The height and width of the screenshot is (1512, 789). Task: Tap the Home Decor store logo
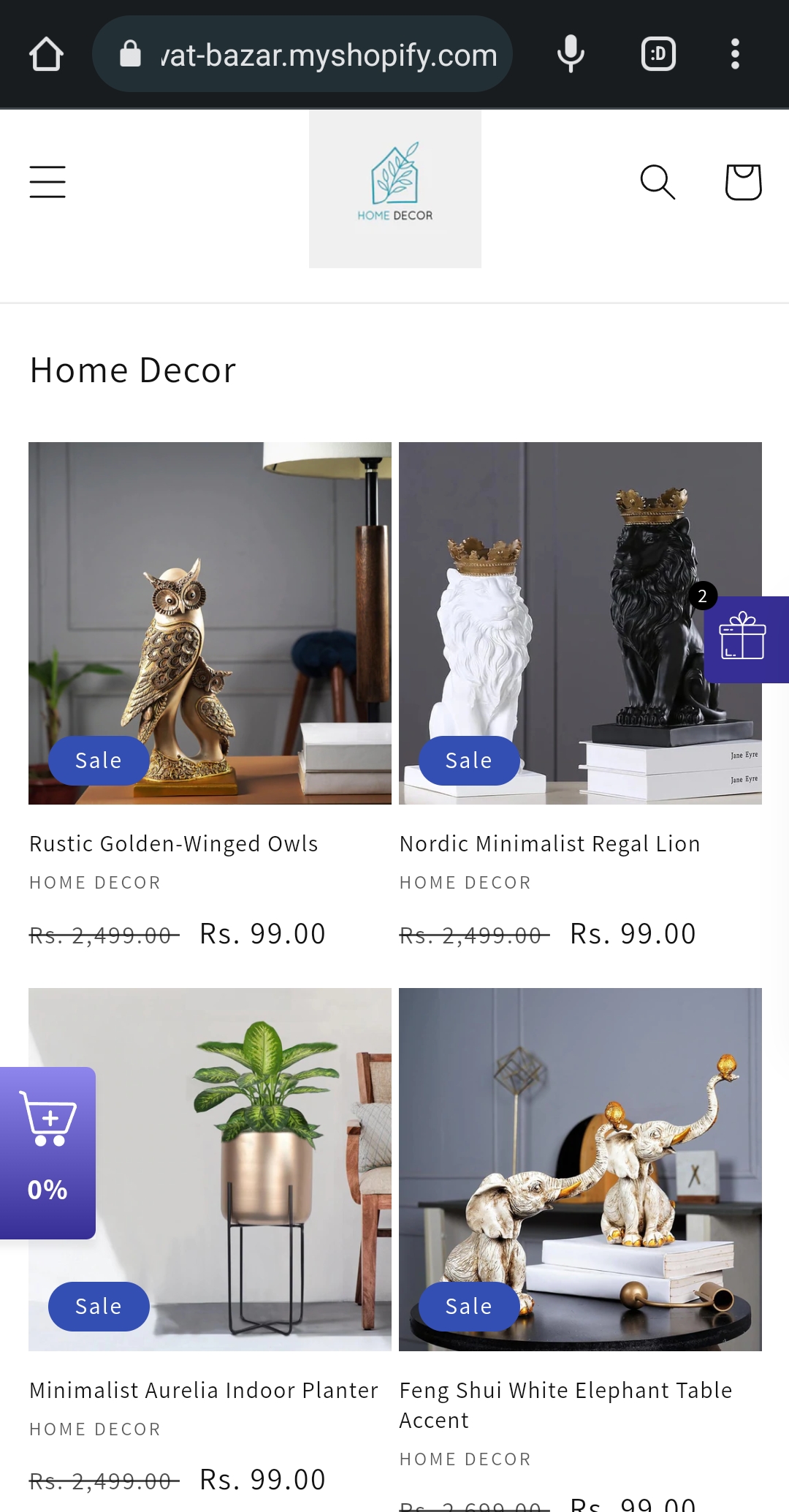(x=394, y=189)
